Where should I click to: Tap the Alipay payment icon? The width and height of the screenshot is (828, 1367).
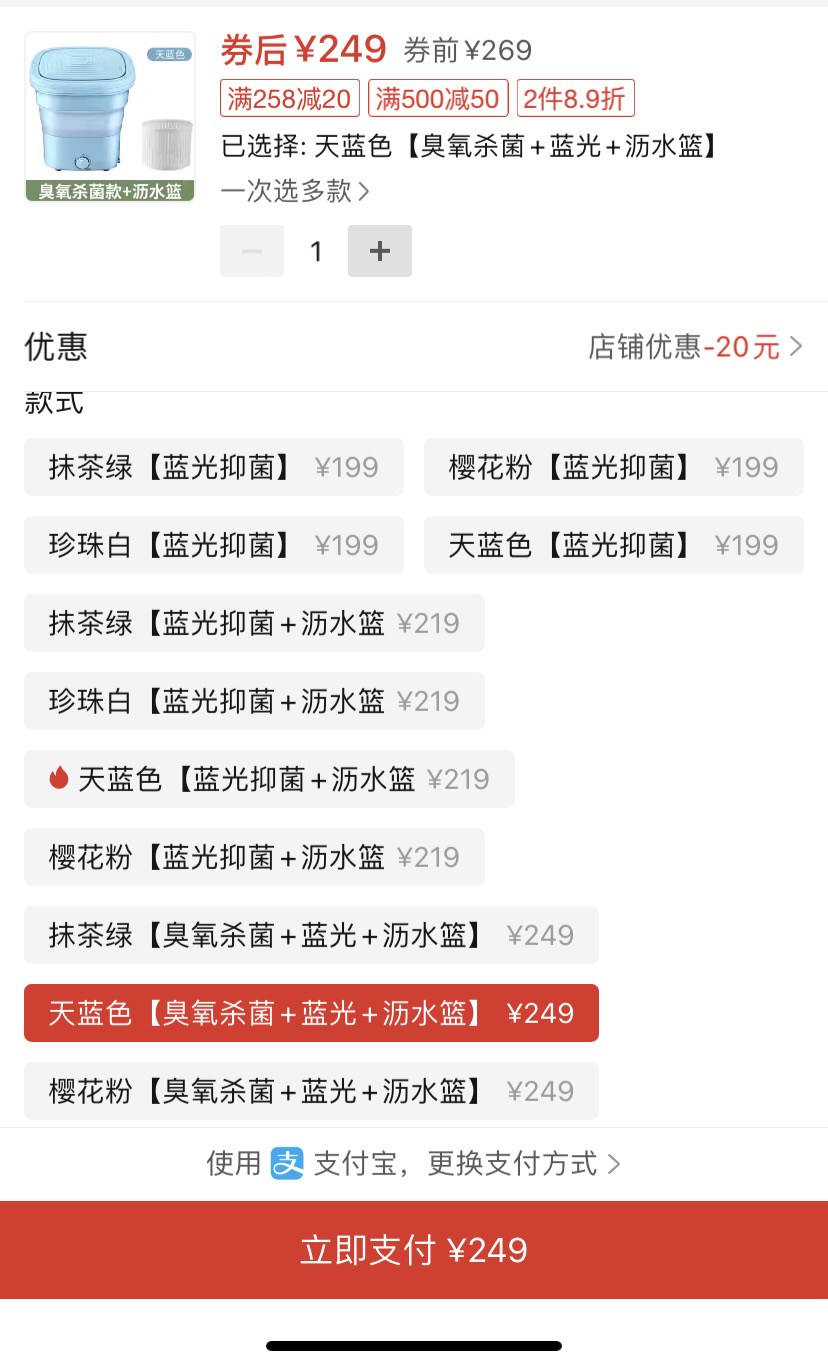pyautogui.click(x=281, y=1163)
